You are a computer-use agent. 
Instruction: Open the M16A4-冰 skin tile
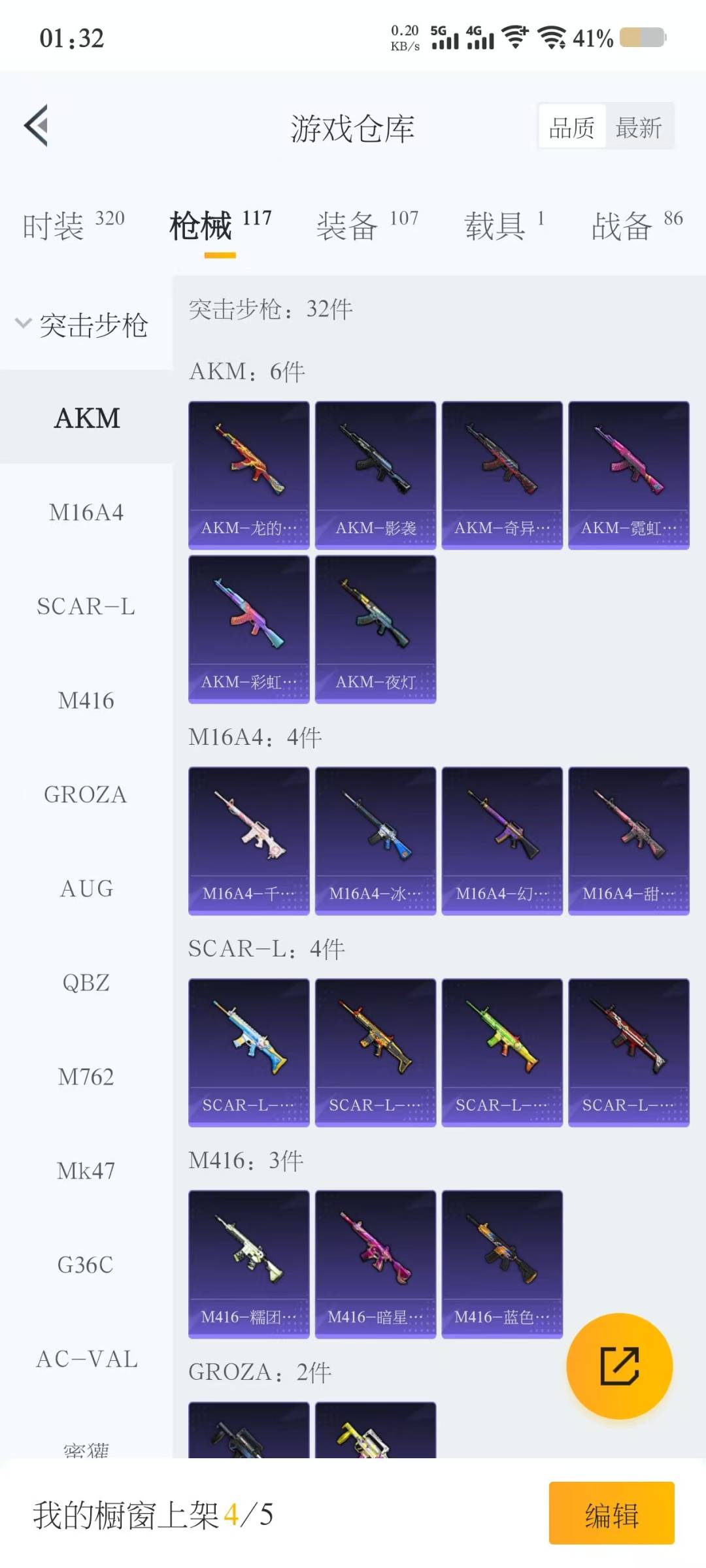[x=375, y=841]
